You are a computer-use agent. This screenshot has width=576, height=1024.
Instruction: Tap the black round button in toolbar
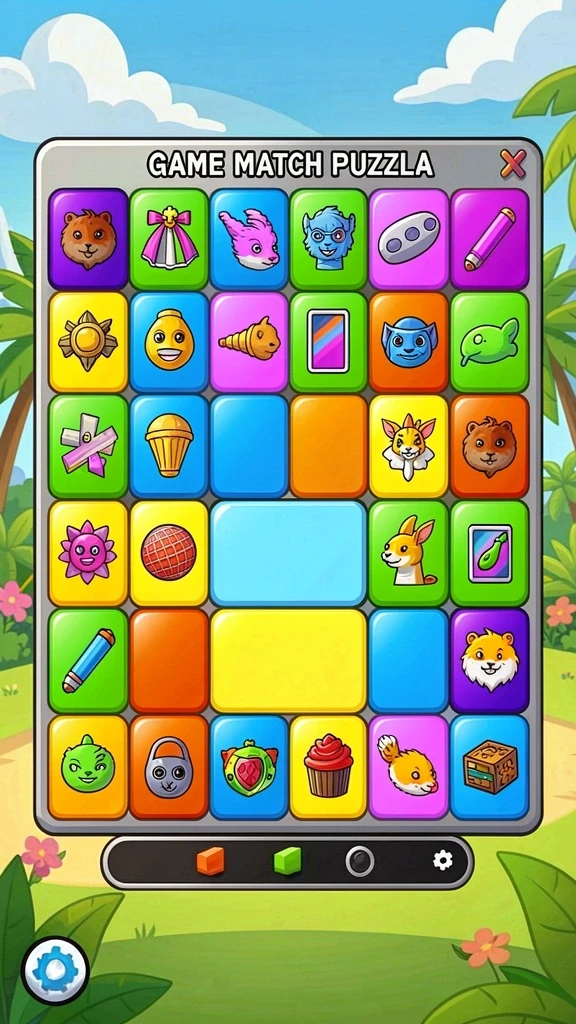[x=360, y=861]
